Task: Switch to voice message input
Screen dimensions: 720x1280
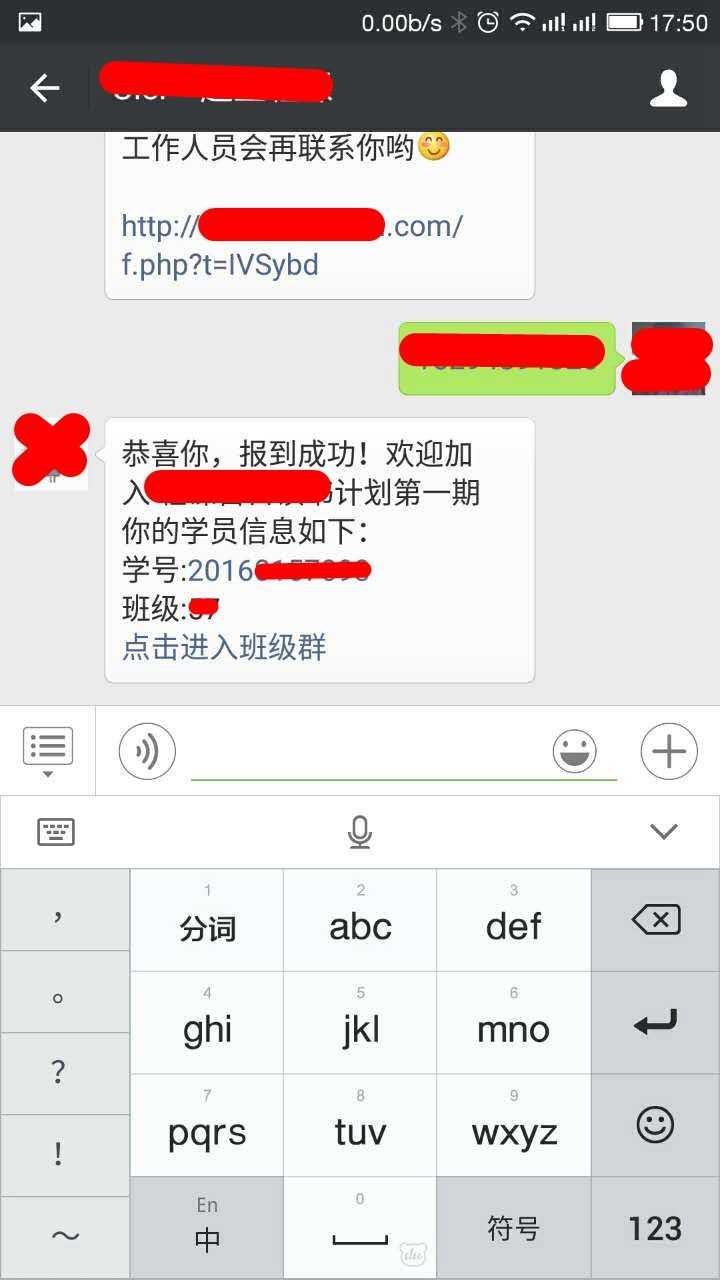Action: click(x=147, y=751)
